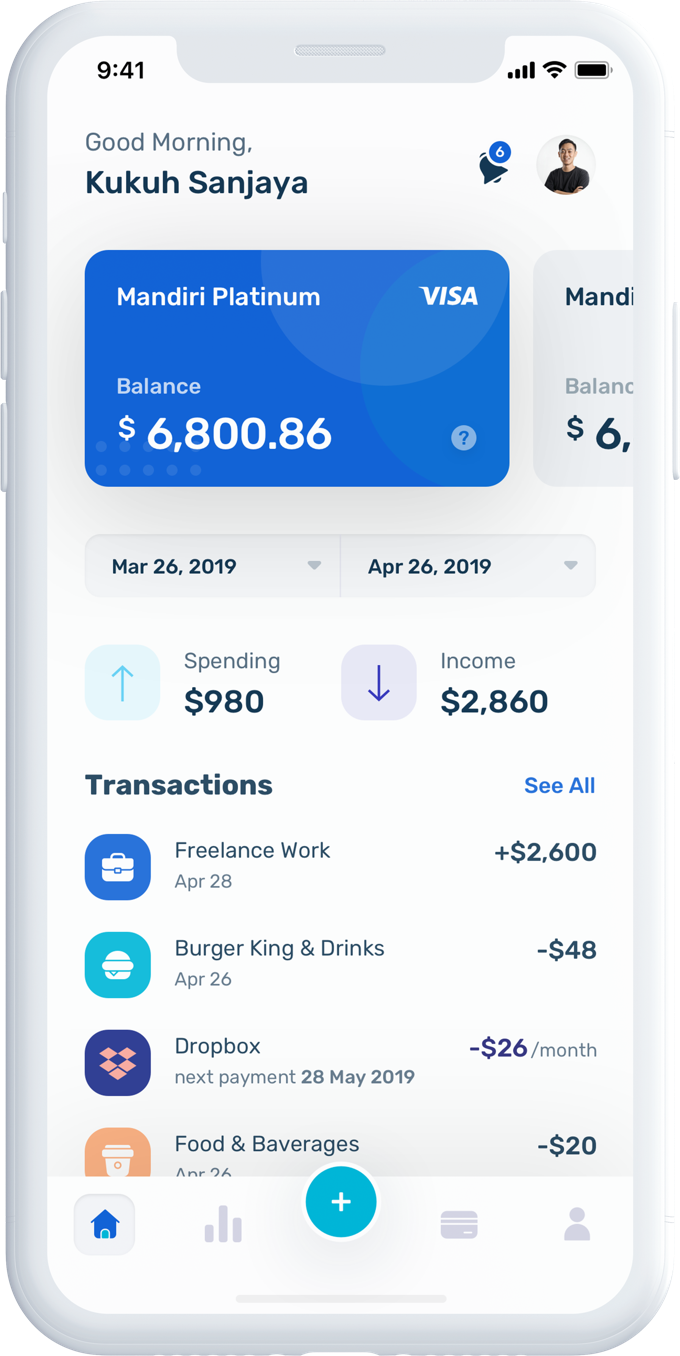
Task: Expand the Mar 26, 2019 start date dropdown
Action: coord(213,566)
